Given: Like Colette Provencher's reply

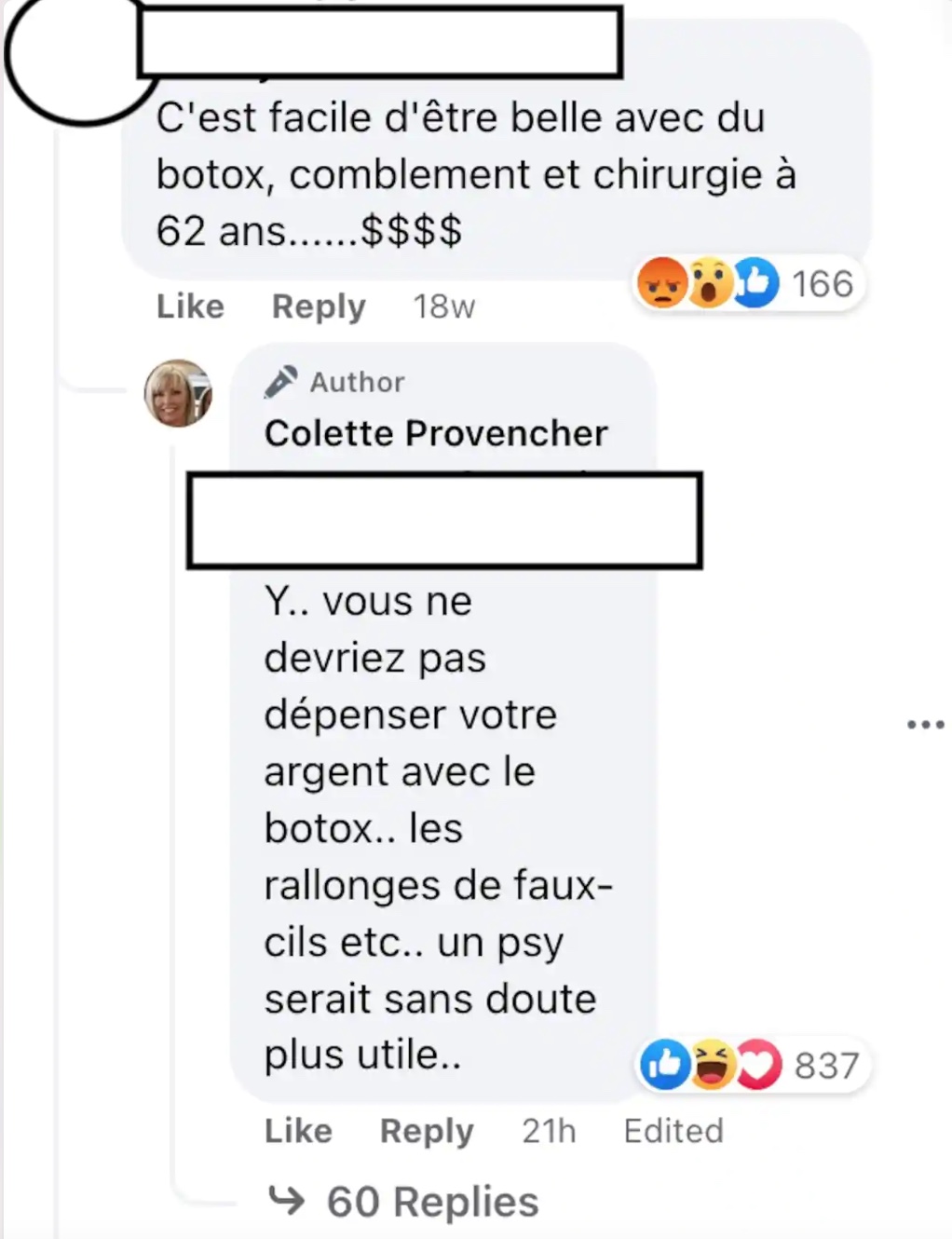Looking at the screenshot, I should coord(298,1131).
